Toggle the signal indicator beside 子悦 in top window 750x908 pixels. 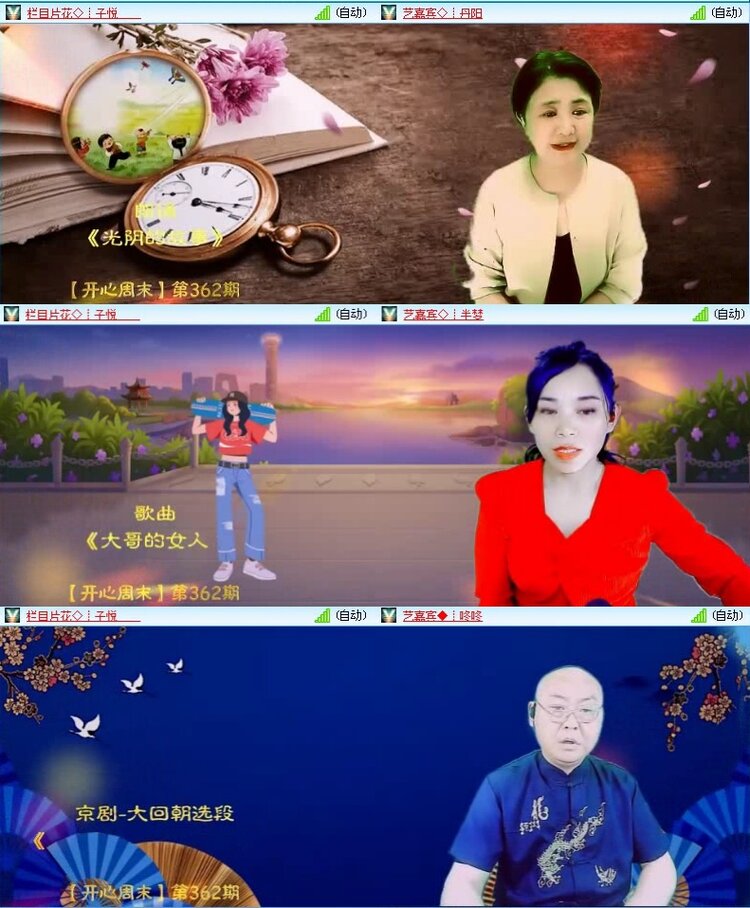(x=322, y=11)
